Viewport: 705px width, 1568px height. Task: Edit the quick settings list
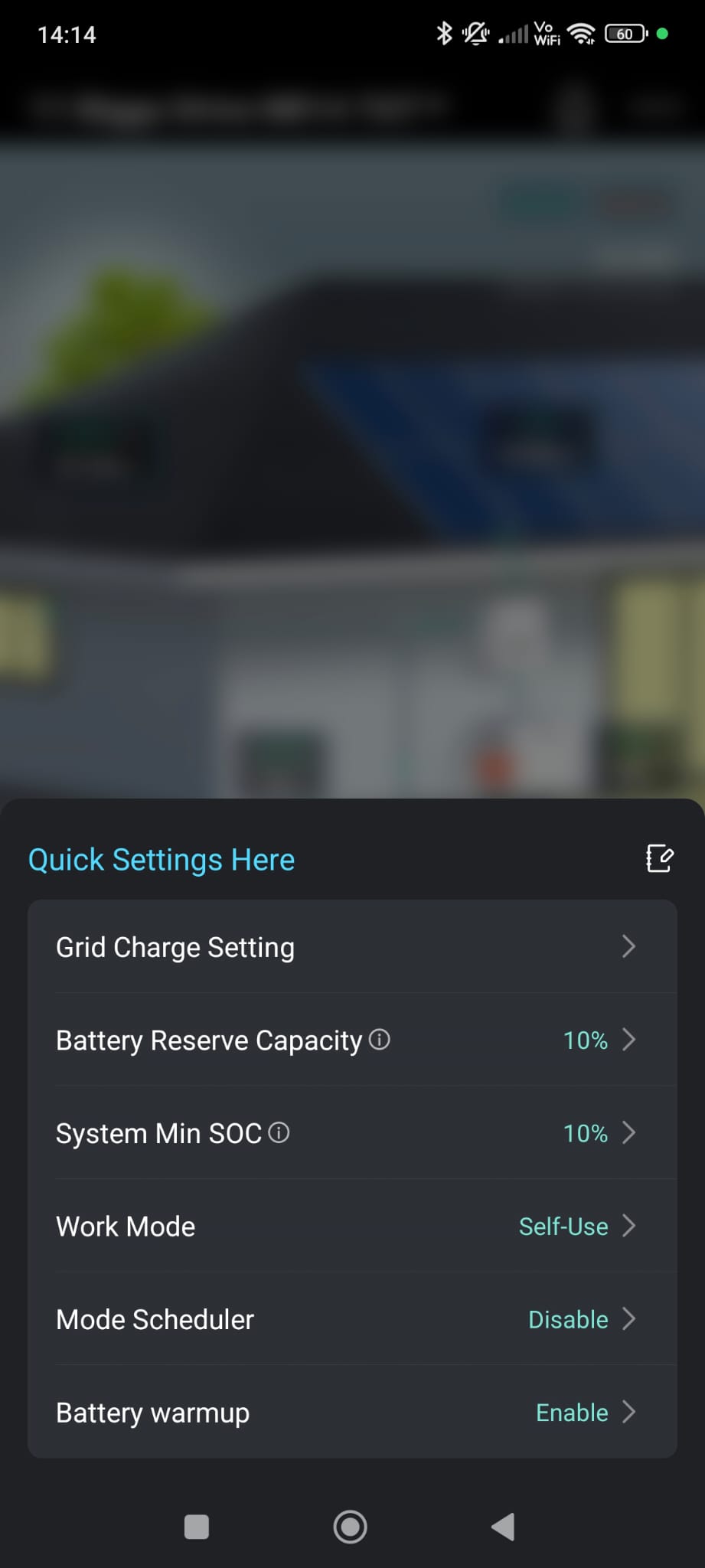coord(659,858)
